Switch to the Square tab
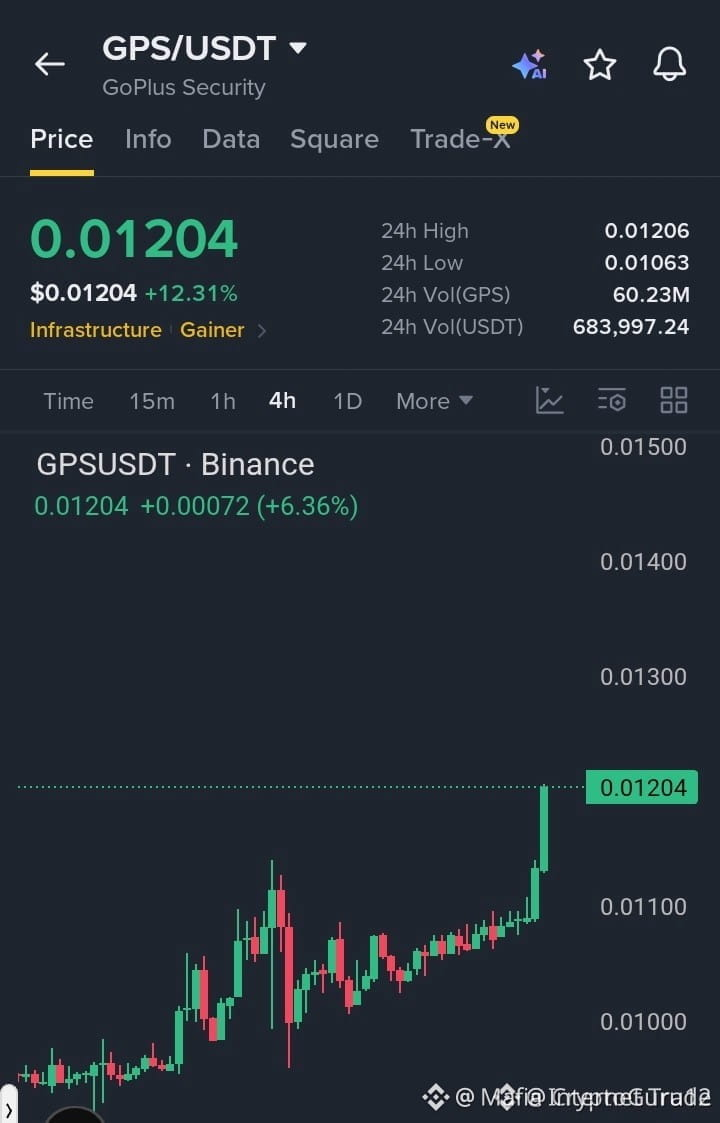This screenshot has width=720, height=1123. click(x=335, y=139)
